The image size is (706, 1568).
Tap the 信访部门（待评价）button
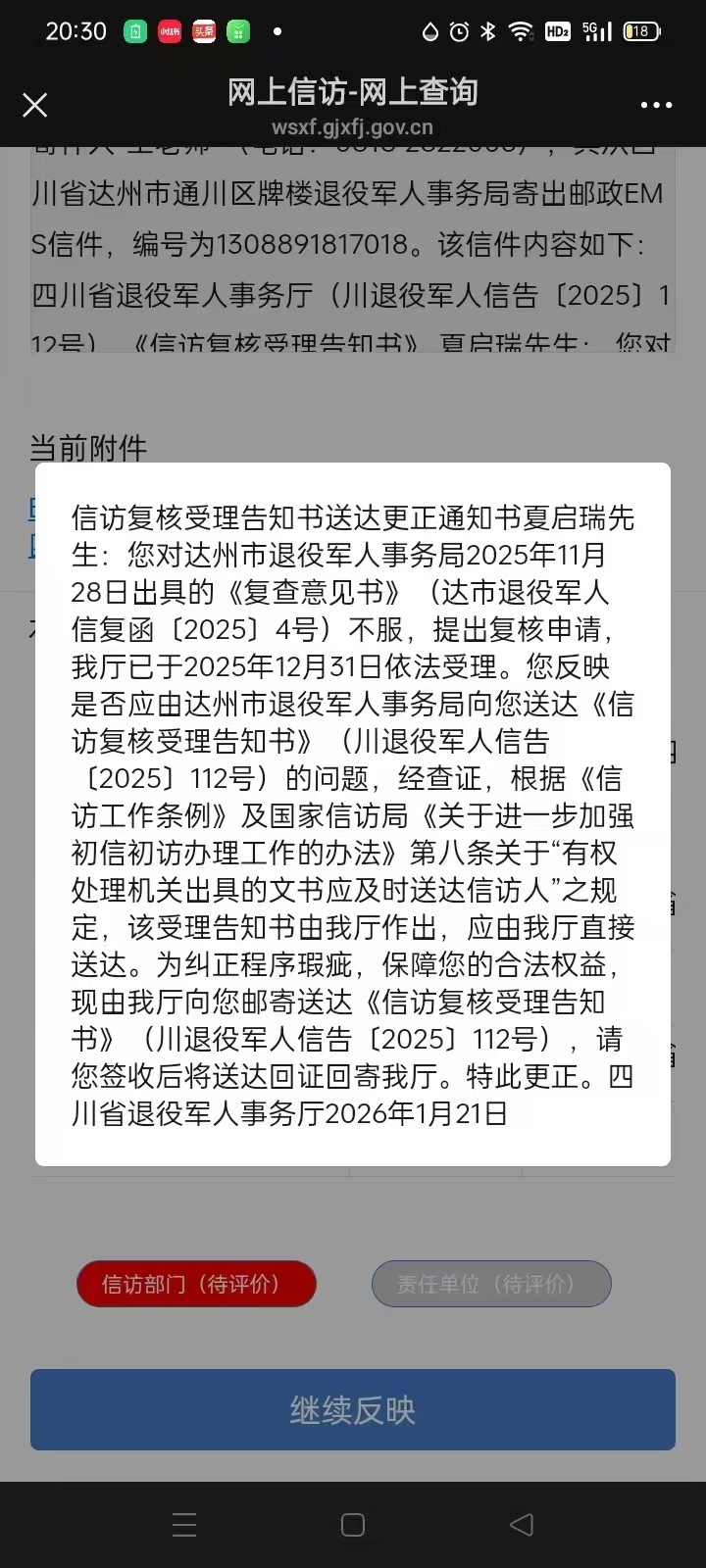pyautogui.click(x=196, y=1284)
